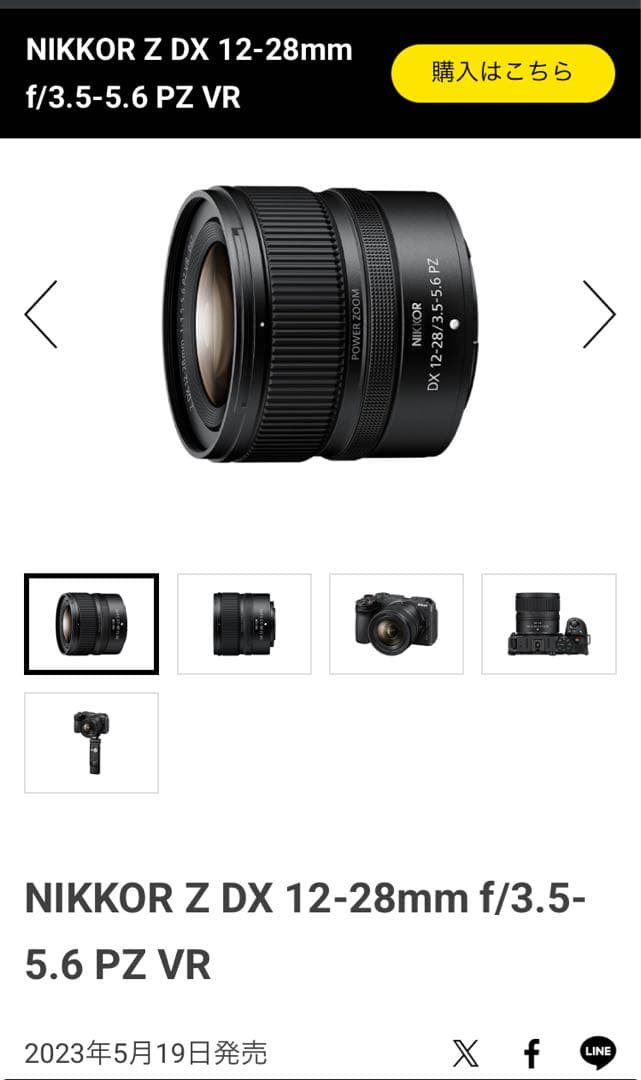Tap the yellow 購入はこちら purchase button
Screen dimensions: 641x1080
pos(502,73)
